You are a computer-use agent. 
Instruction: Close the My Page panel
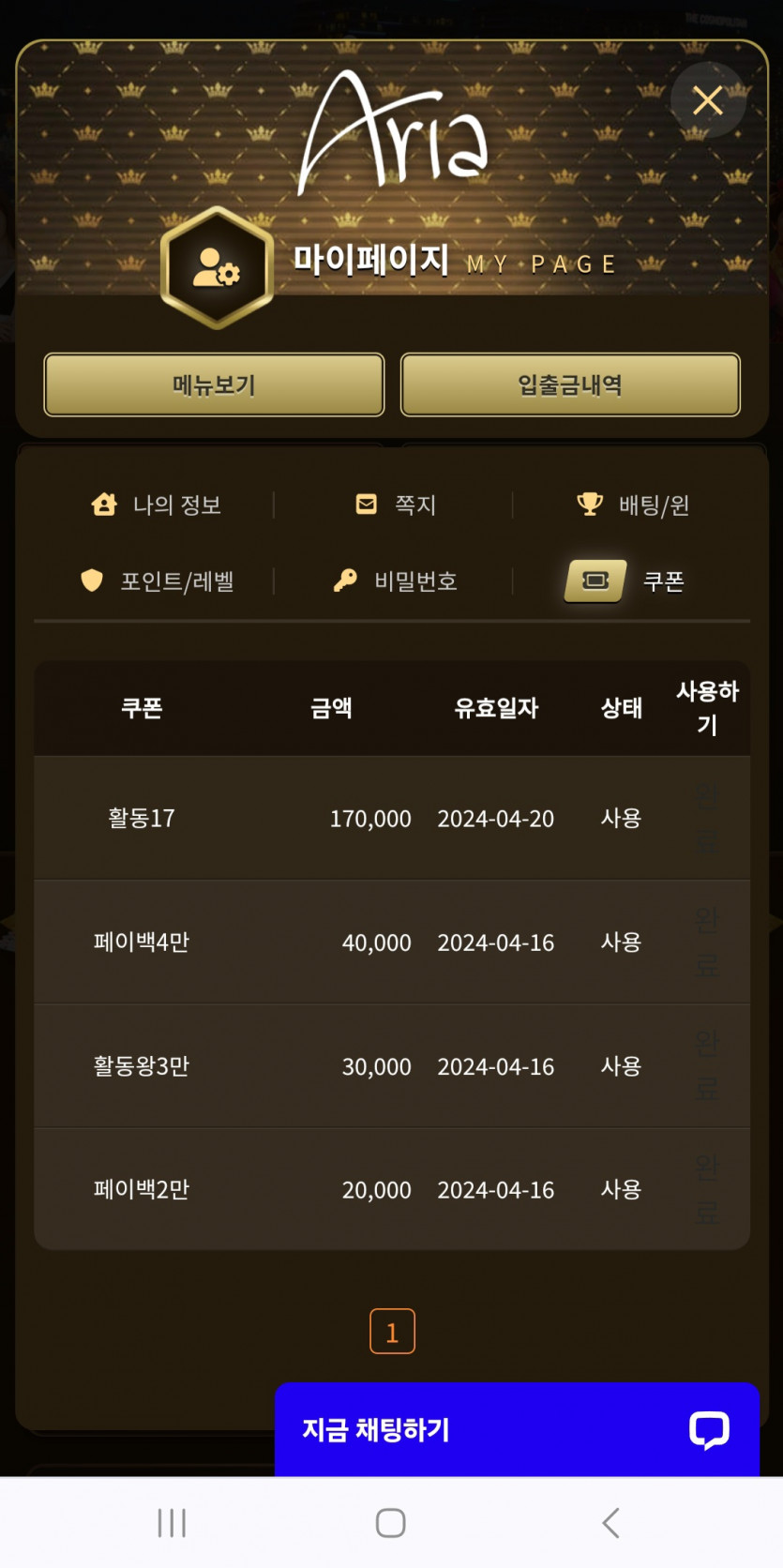click(x=708, y=100)
